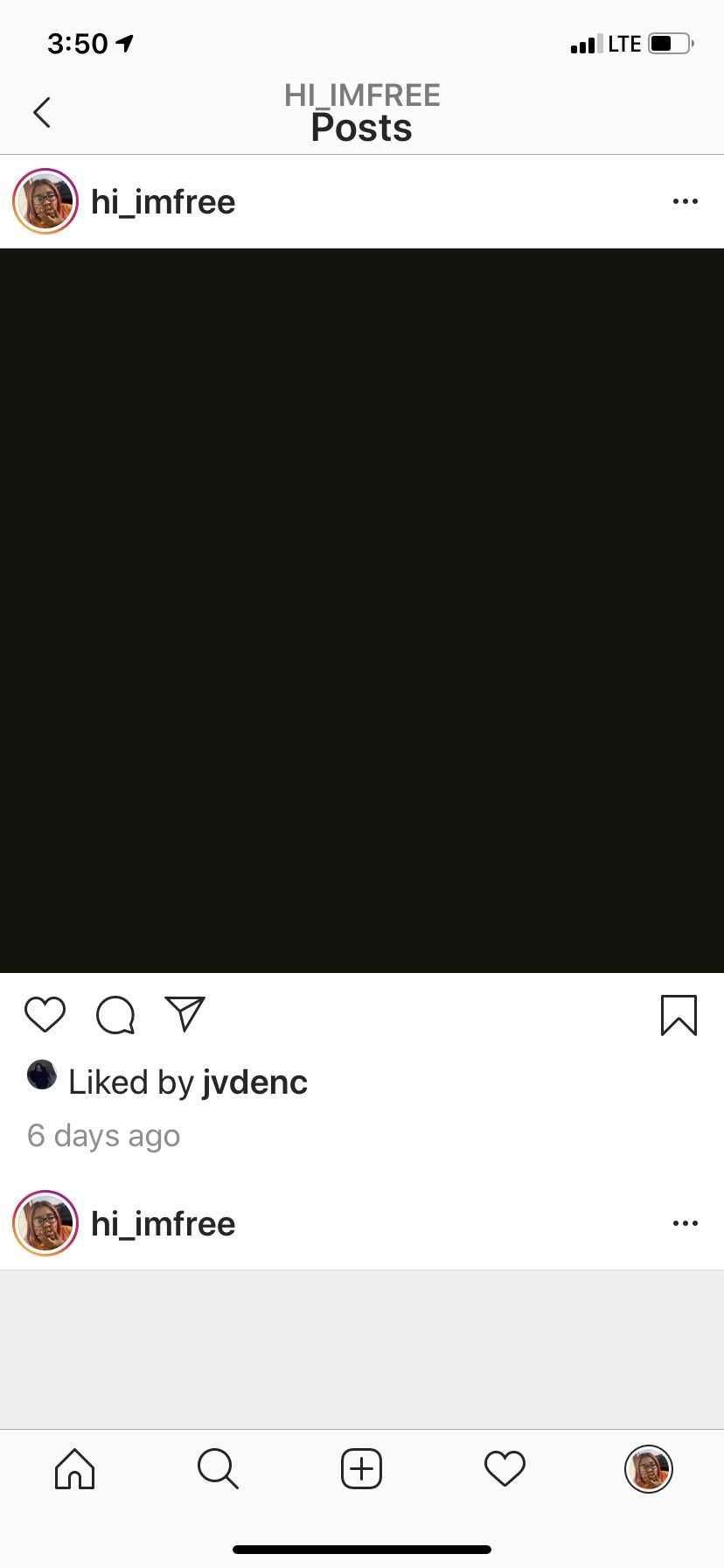724x1568 pixels.
Task: Like the black image post
Action: [x=45, y=1014]
